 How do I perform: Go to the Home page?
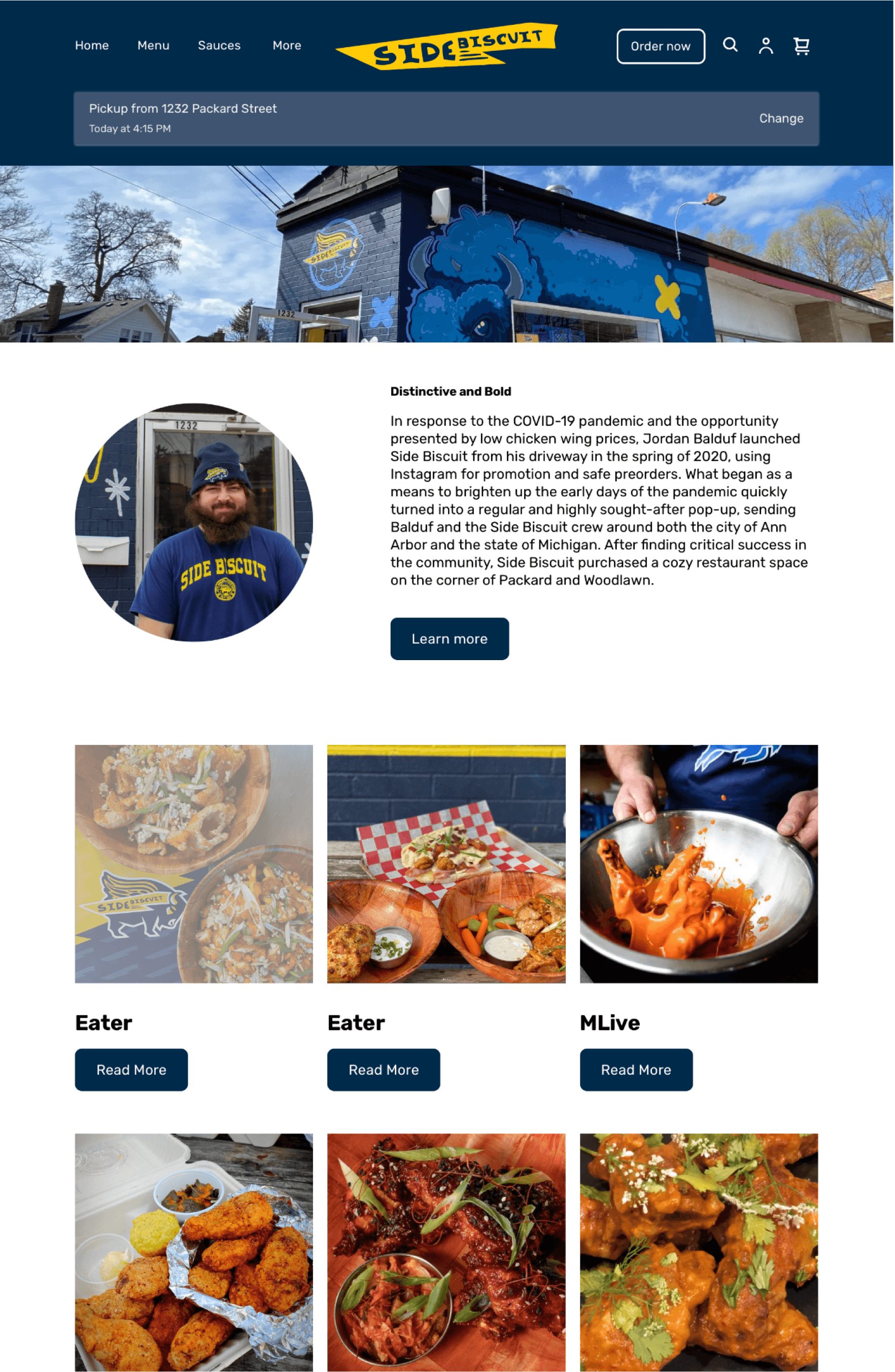pos(92,46)
